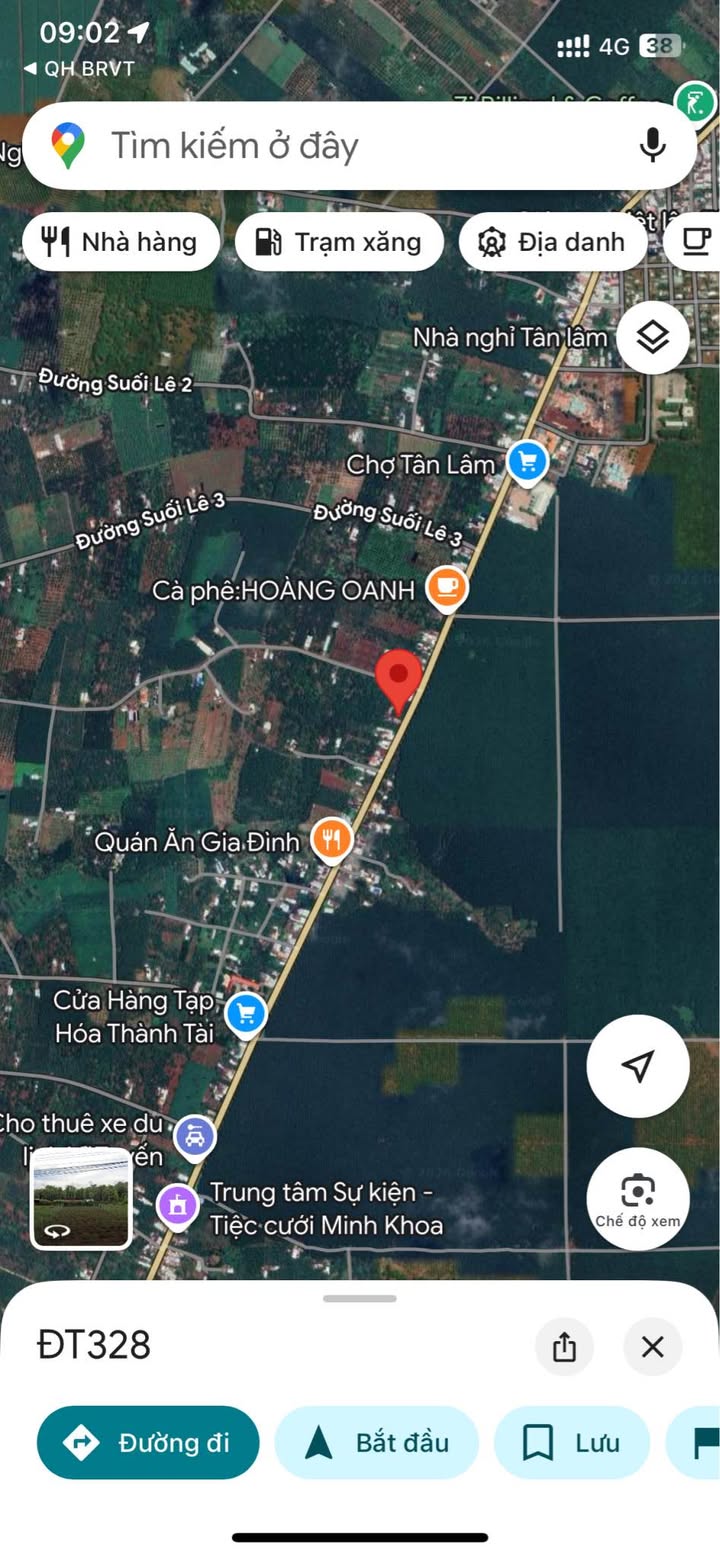Close the ĐT328 place sheet
Image resolution: width=720 pixels, height=1557 pixels.
coord(652,1346)
